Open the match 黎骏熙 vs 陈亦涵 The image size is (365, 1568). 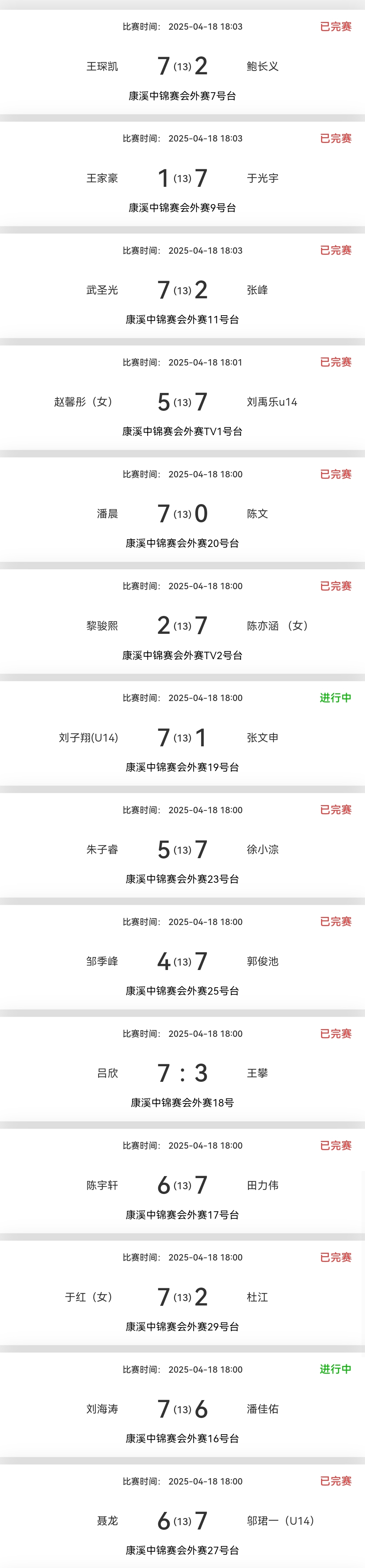click(x=182, y=626)
